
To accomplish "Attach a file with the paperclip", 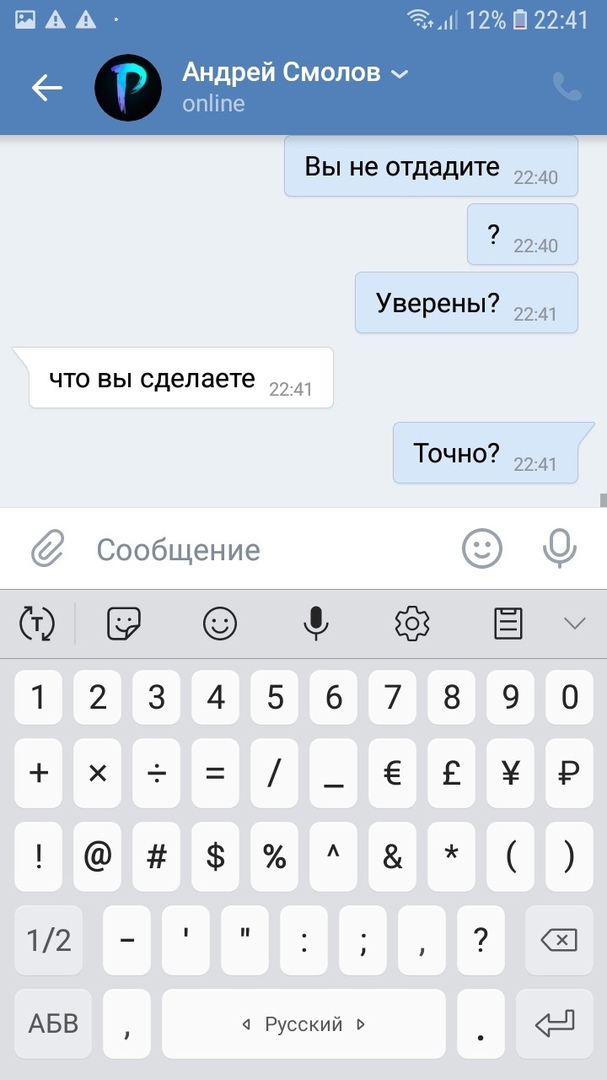I will coord(46,549).
